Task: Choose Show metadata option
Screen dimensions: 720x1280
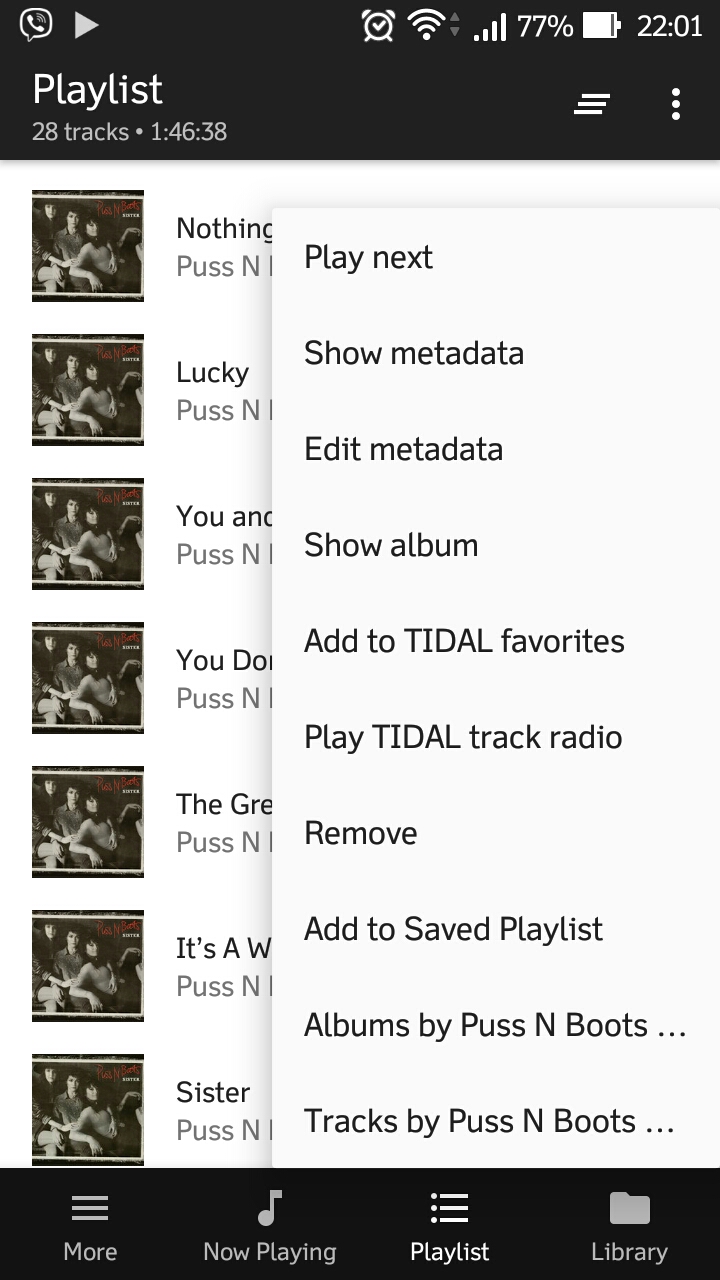Action: (414, 353)
